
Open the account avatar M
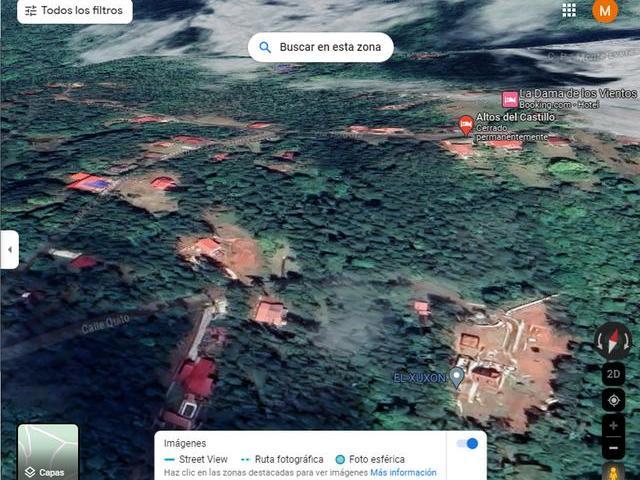coord(605,10)
